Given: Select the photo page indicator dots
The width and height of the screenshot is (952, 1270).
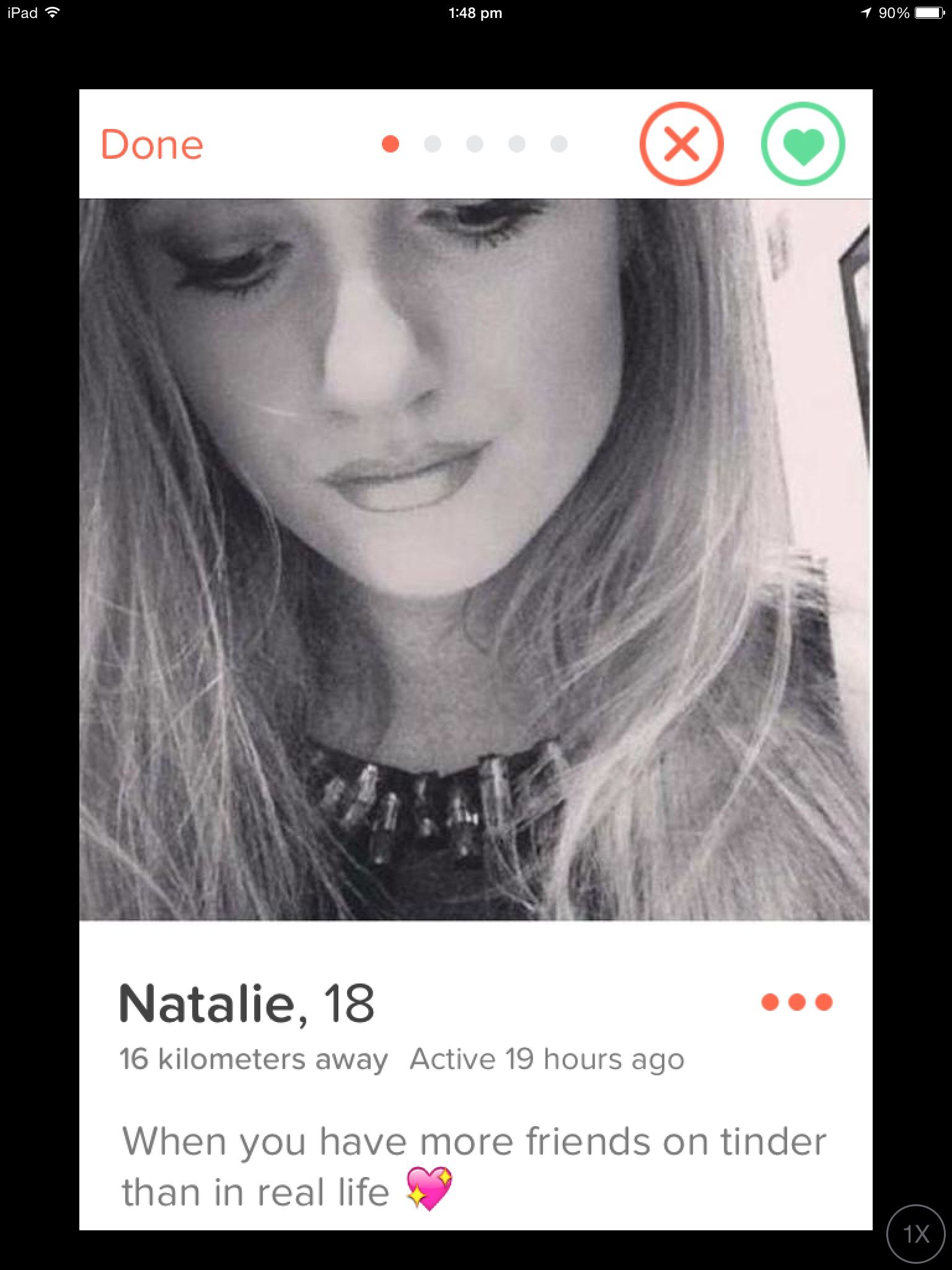Looking at the screenshot, I should pos(474,144).
